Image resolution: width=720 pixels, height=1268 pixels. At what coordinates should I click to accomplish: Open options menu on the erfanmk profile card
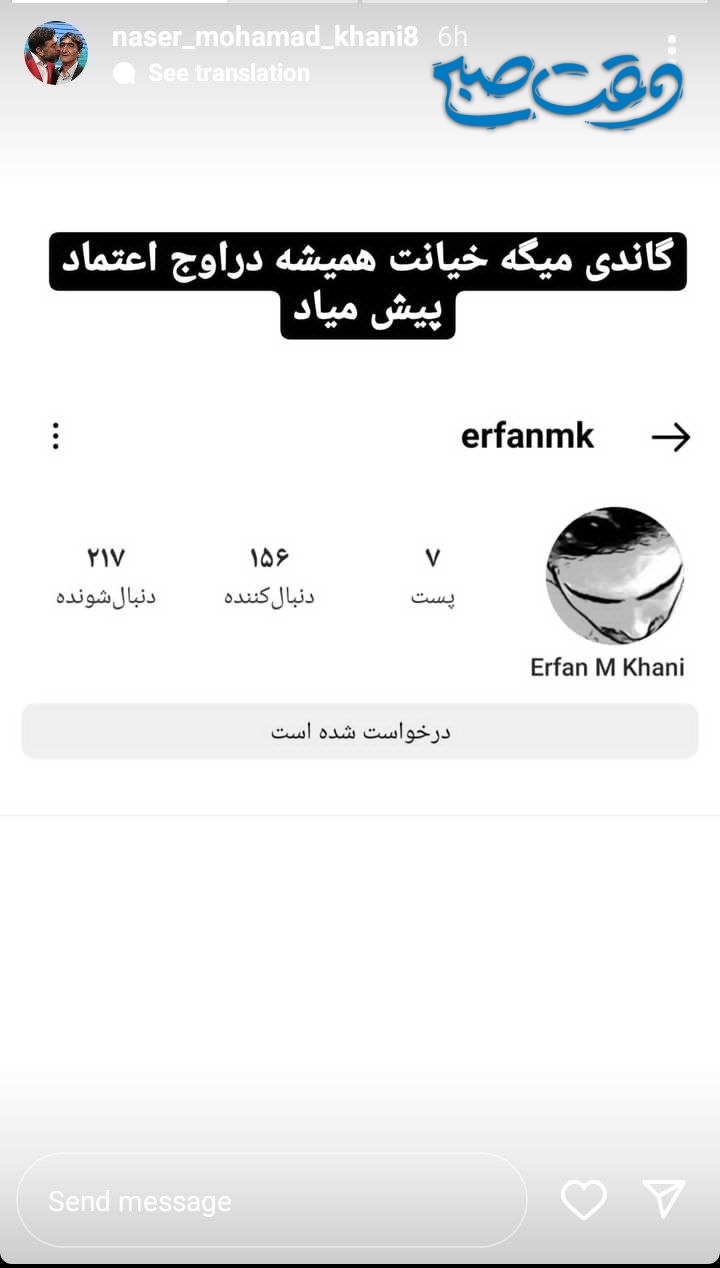click(55, 436)
